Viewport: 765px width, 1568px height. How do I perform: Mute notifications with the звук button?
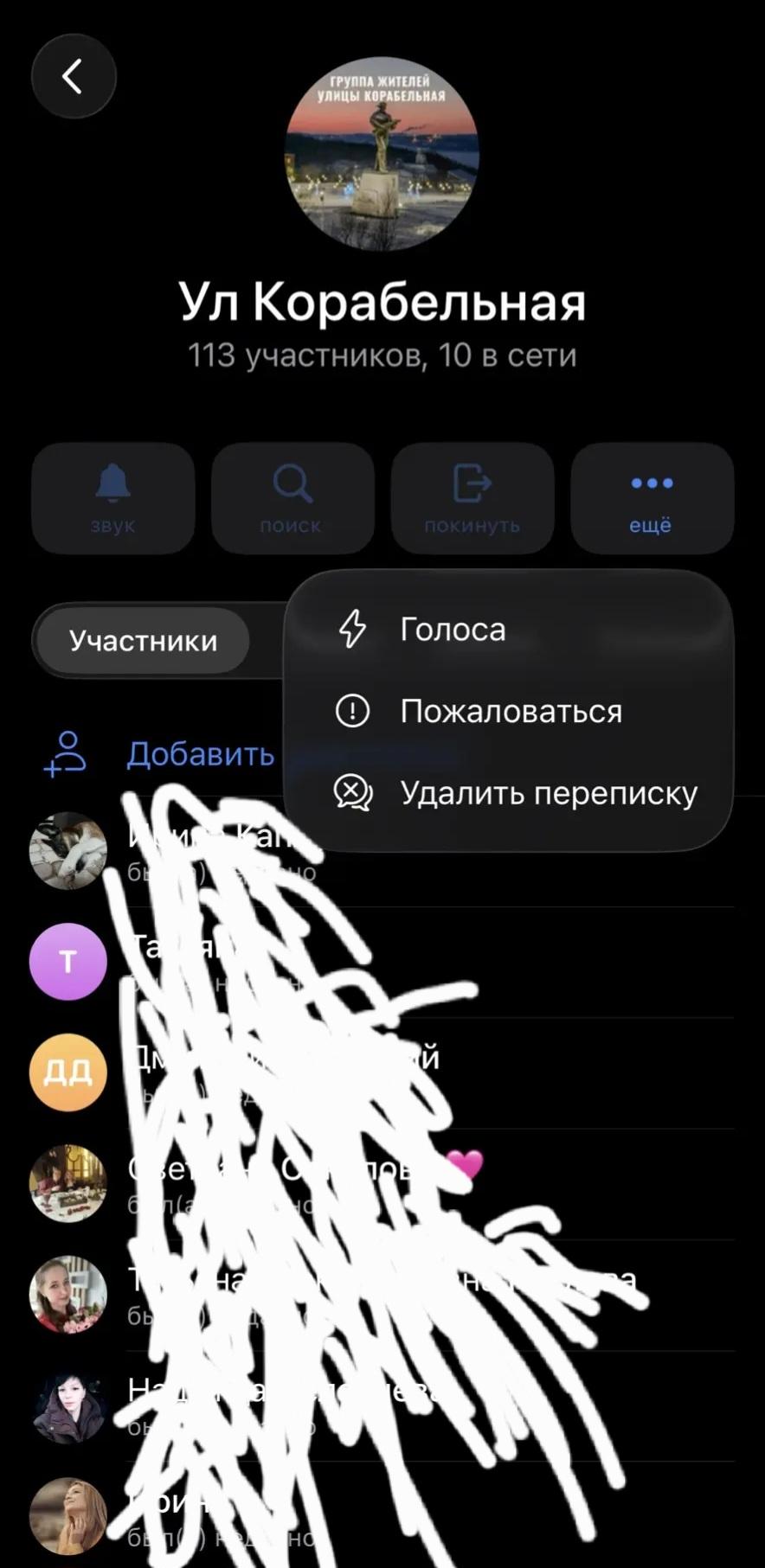click(113, 497)
